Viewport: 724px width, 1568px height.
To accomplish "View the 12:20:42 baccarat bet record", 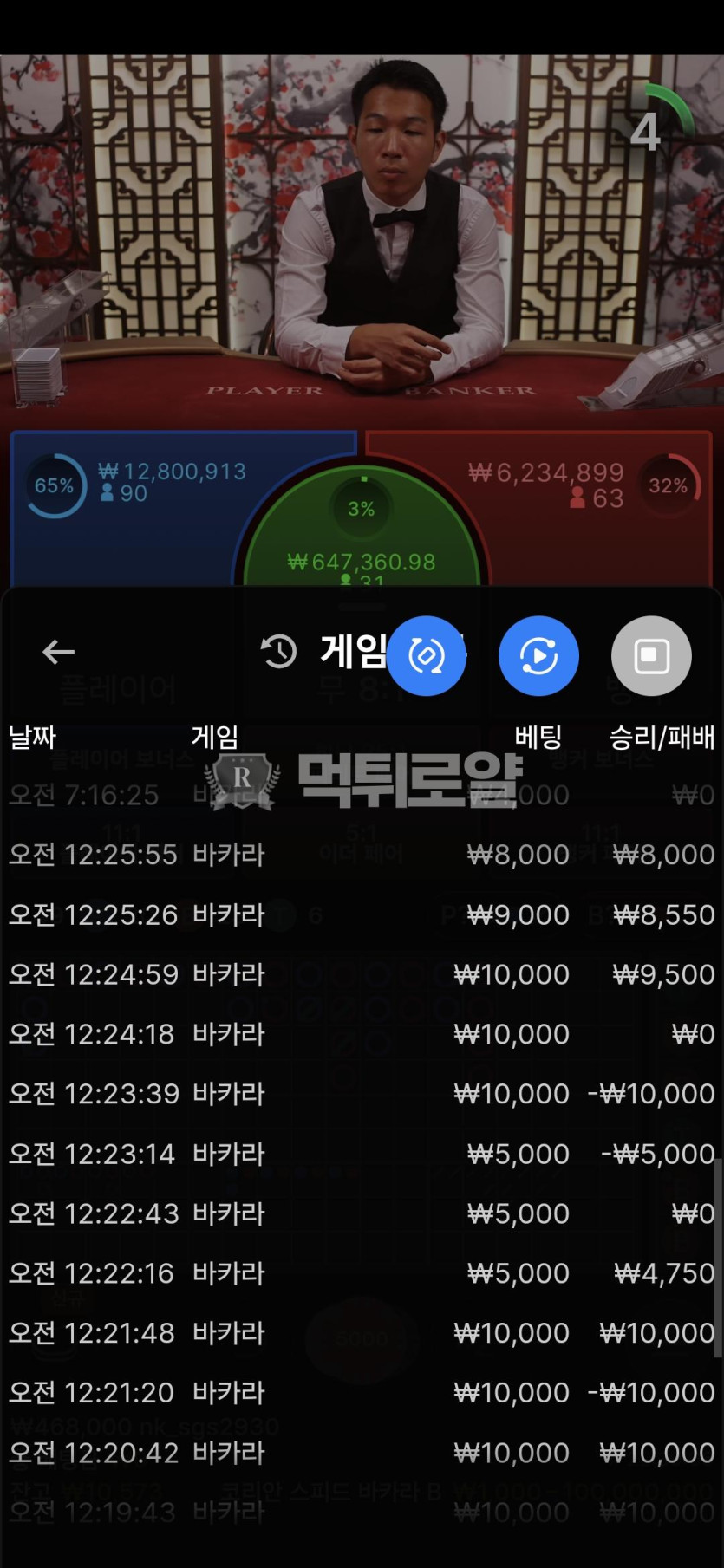I will click(x=362, y=1453).
